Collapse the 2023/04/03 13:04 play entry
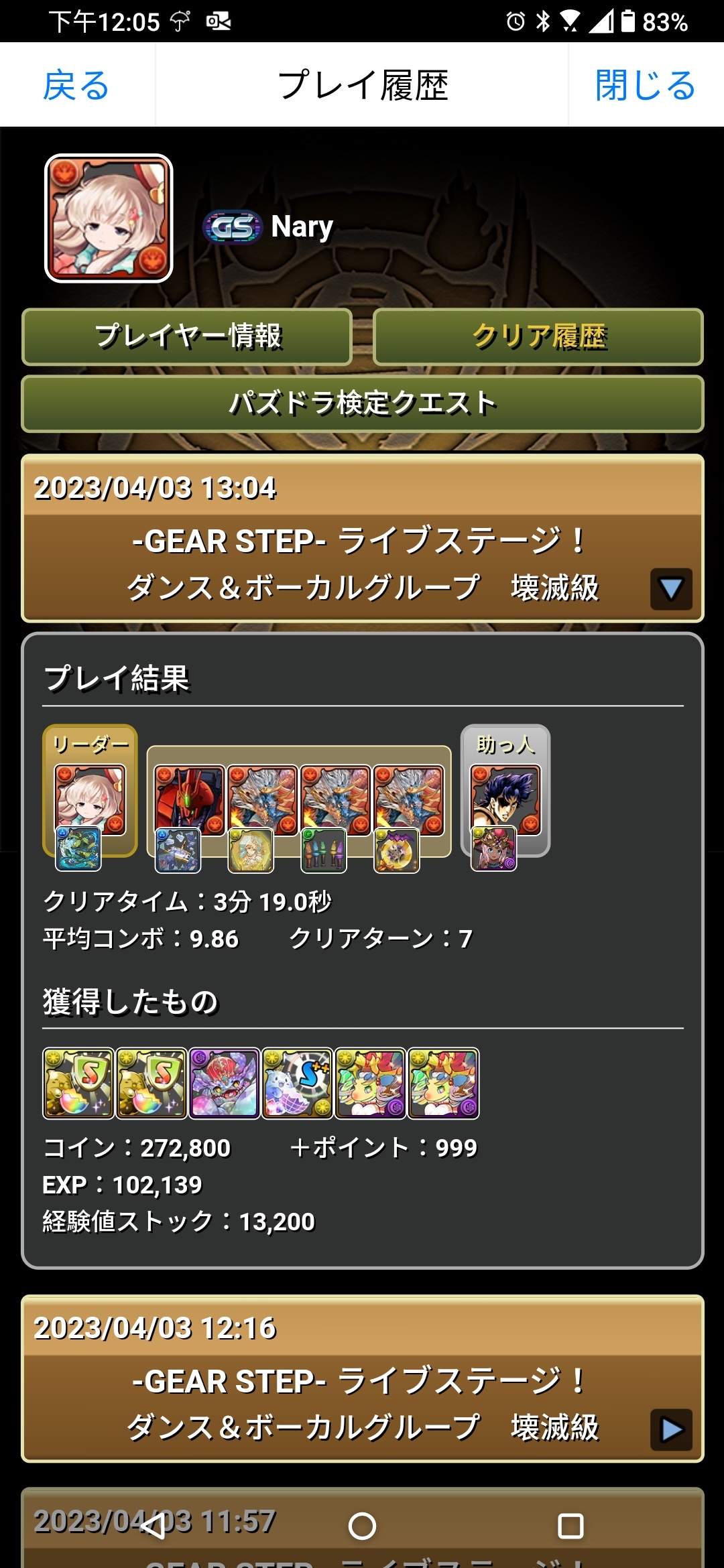This screenshot has width=724, height=1568. point(671,589)
